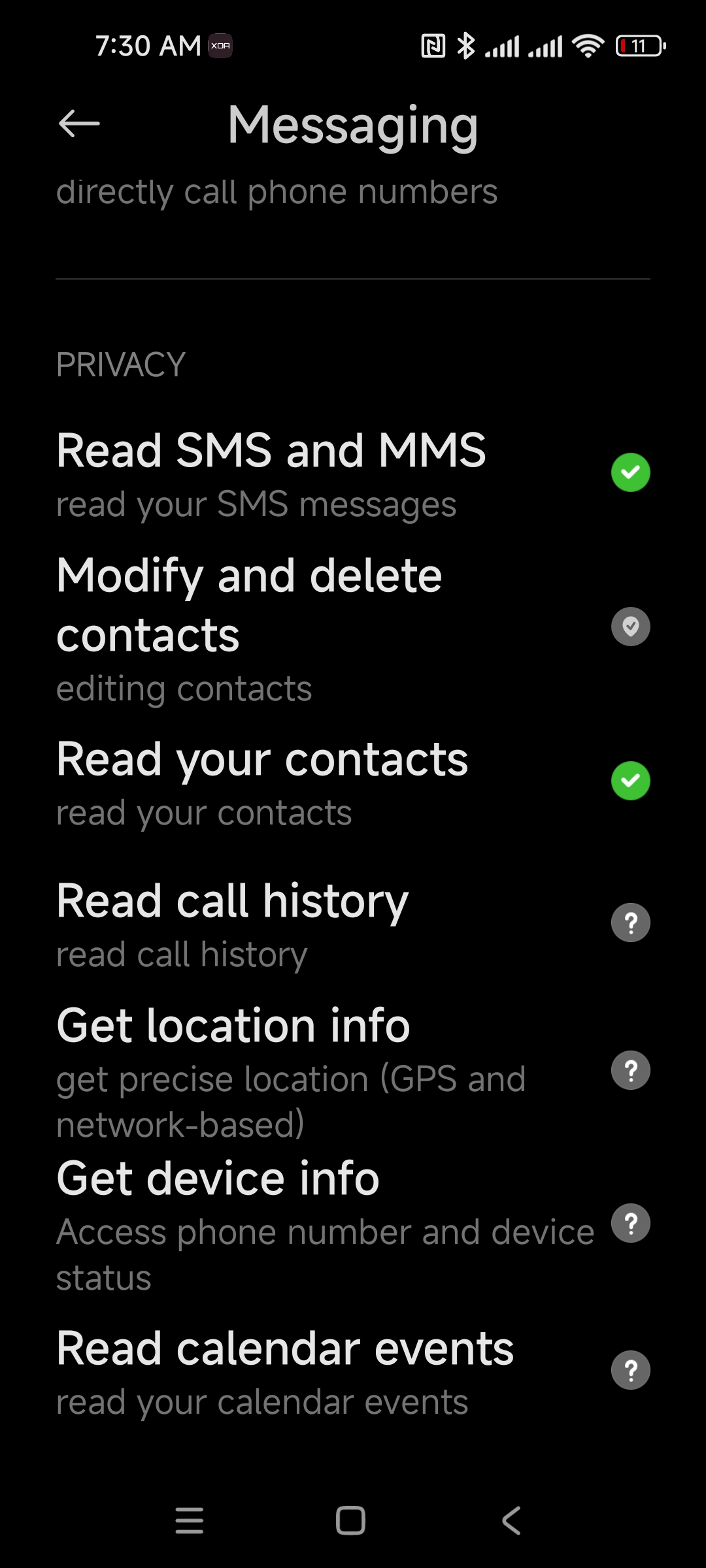Viewport: 706px width, 1568px height.
Task: Open the Read call history permission
Action: (x=353, y=924)
